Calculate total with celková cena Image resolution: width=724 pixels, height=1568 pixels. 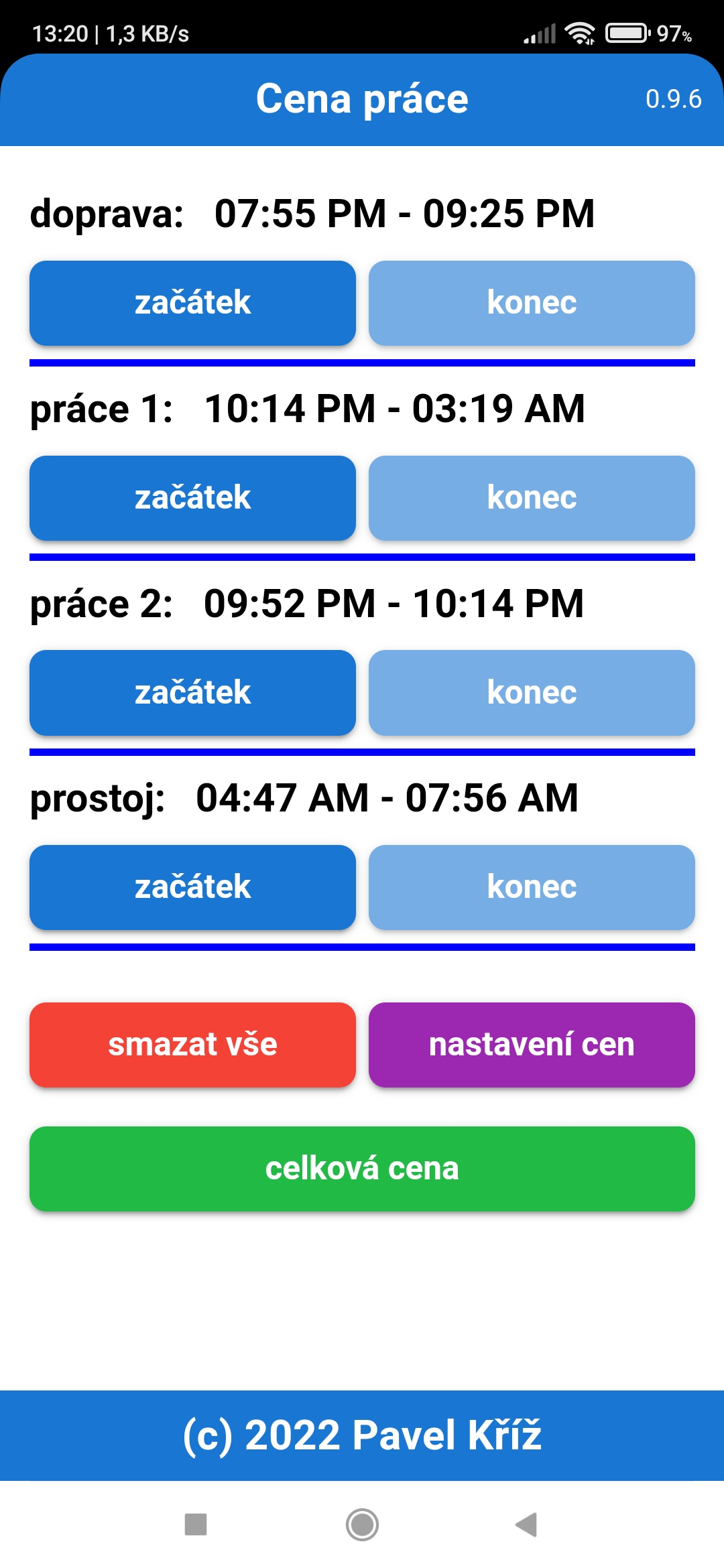(x=362, y=1169)
